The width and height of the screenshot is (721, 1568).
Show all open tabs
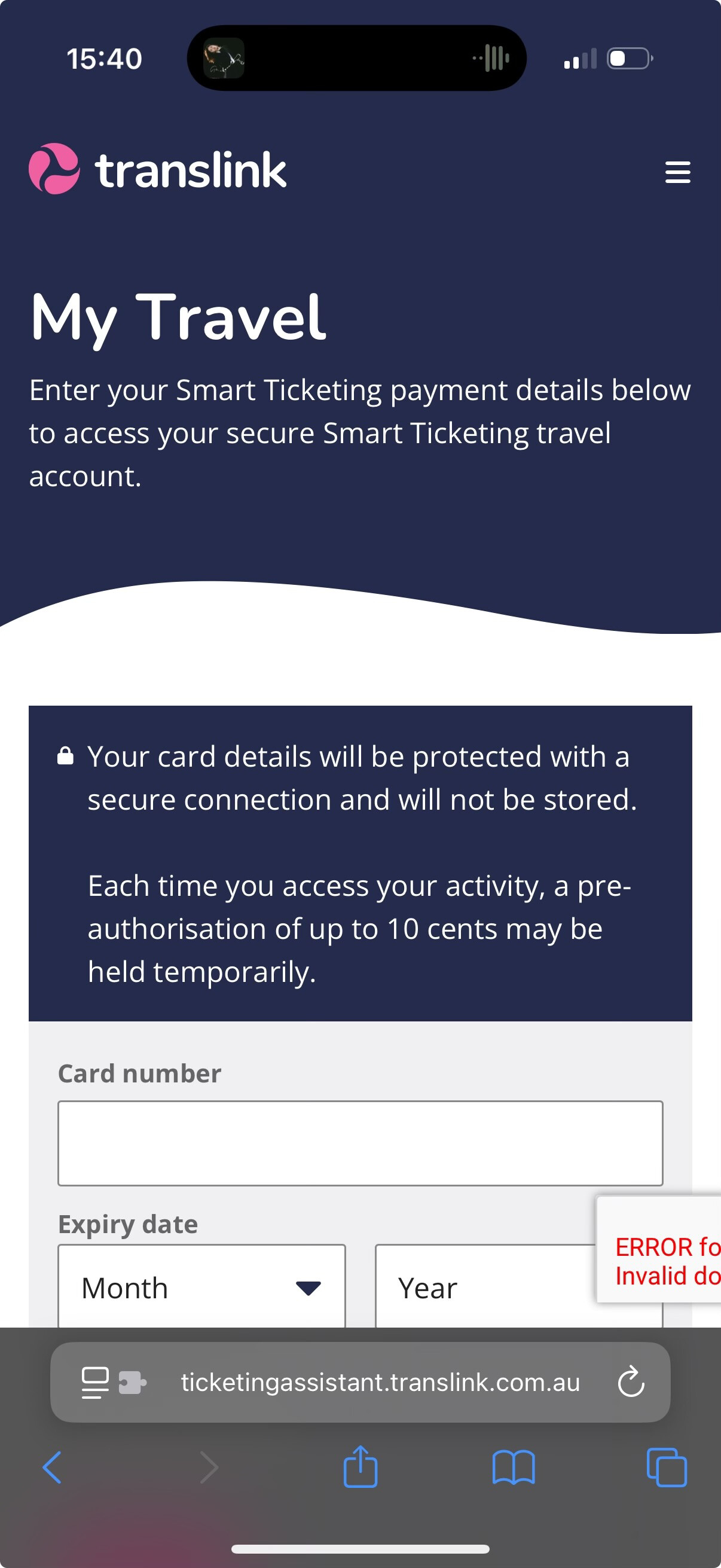coord(666,1468)
